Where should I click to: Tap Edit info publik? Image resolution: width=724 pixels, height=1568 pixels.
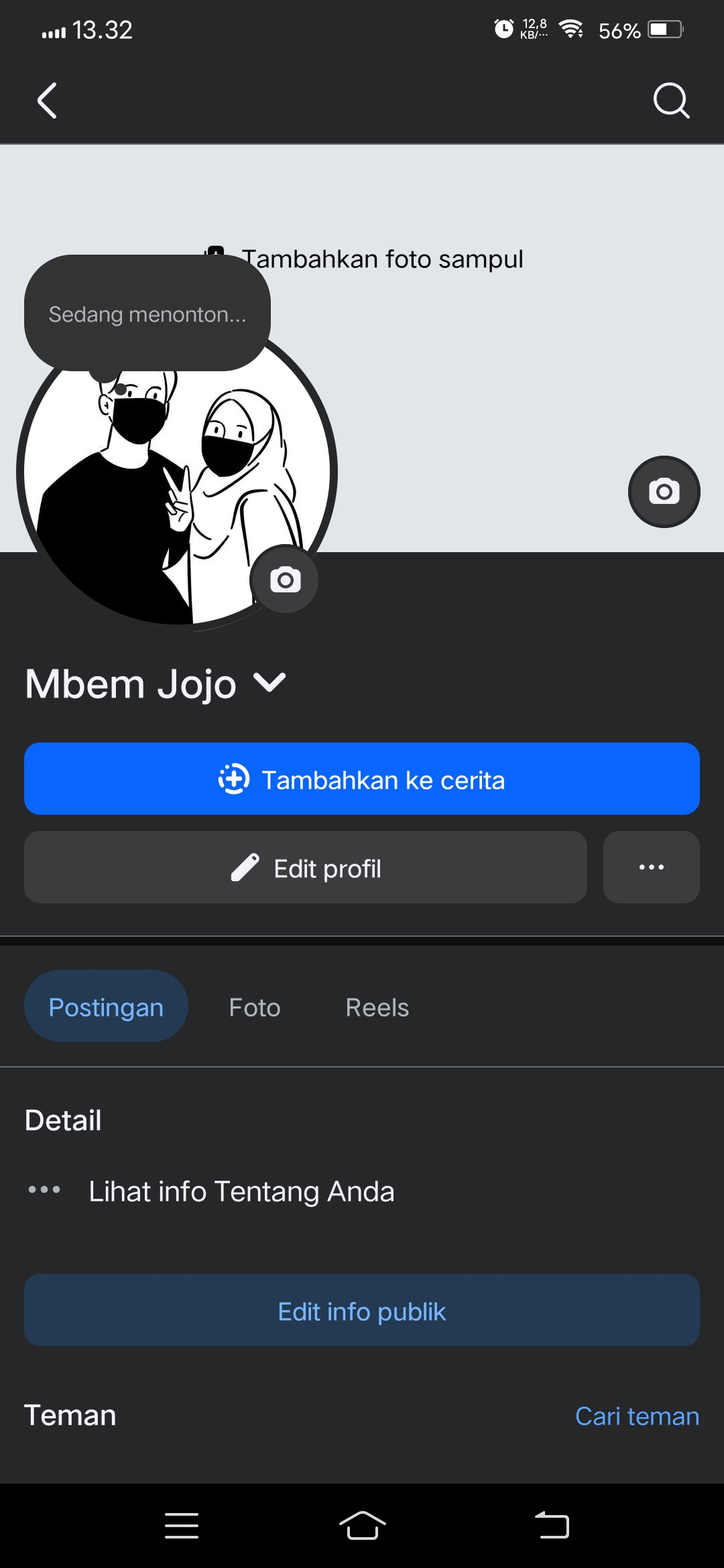(362, 1311)
